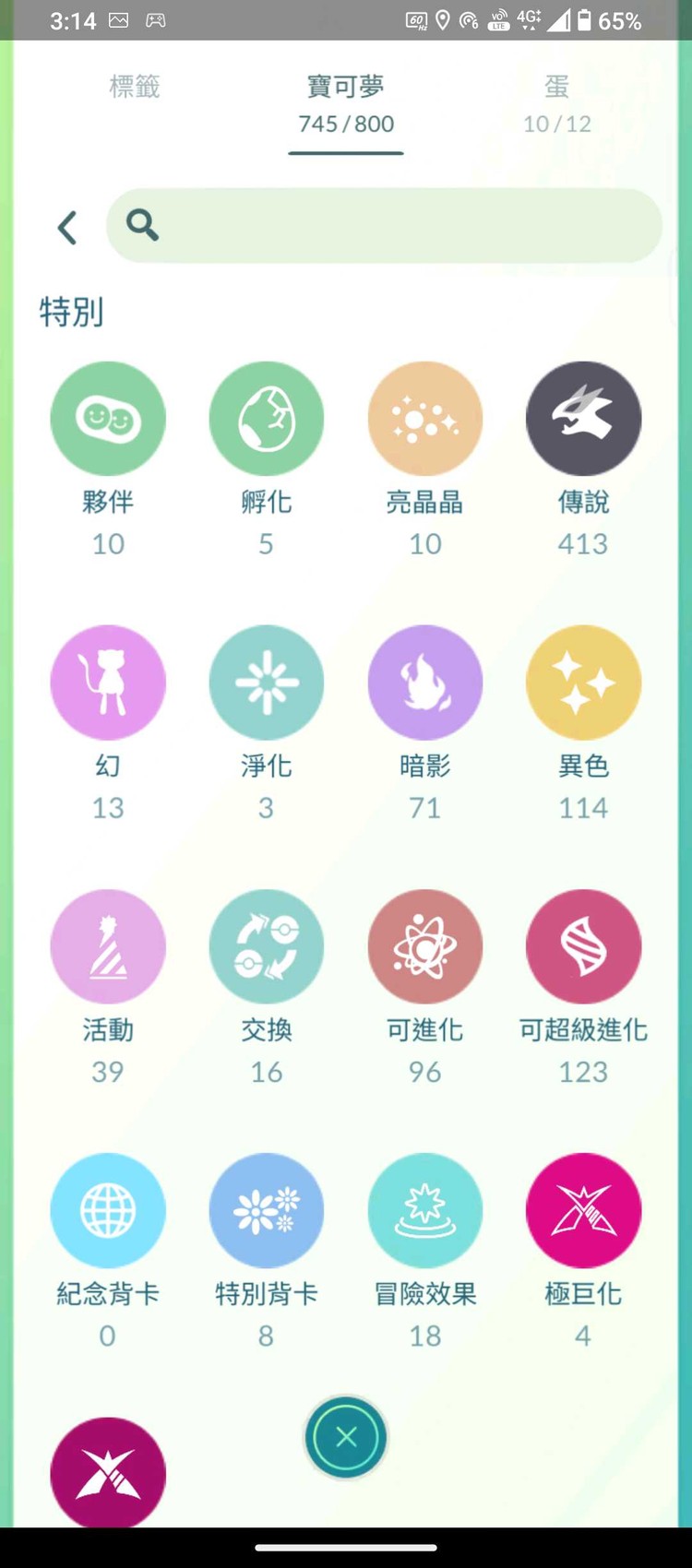Filter by 幻 Pokémon
The width and height of the screenshot is (692, 1568).
pyautogui.click(x=108, y=683)
